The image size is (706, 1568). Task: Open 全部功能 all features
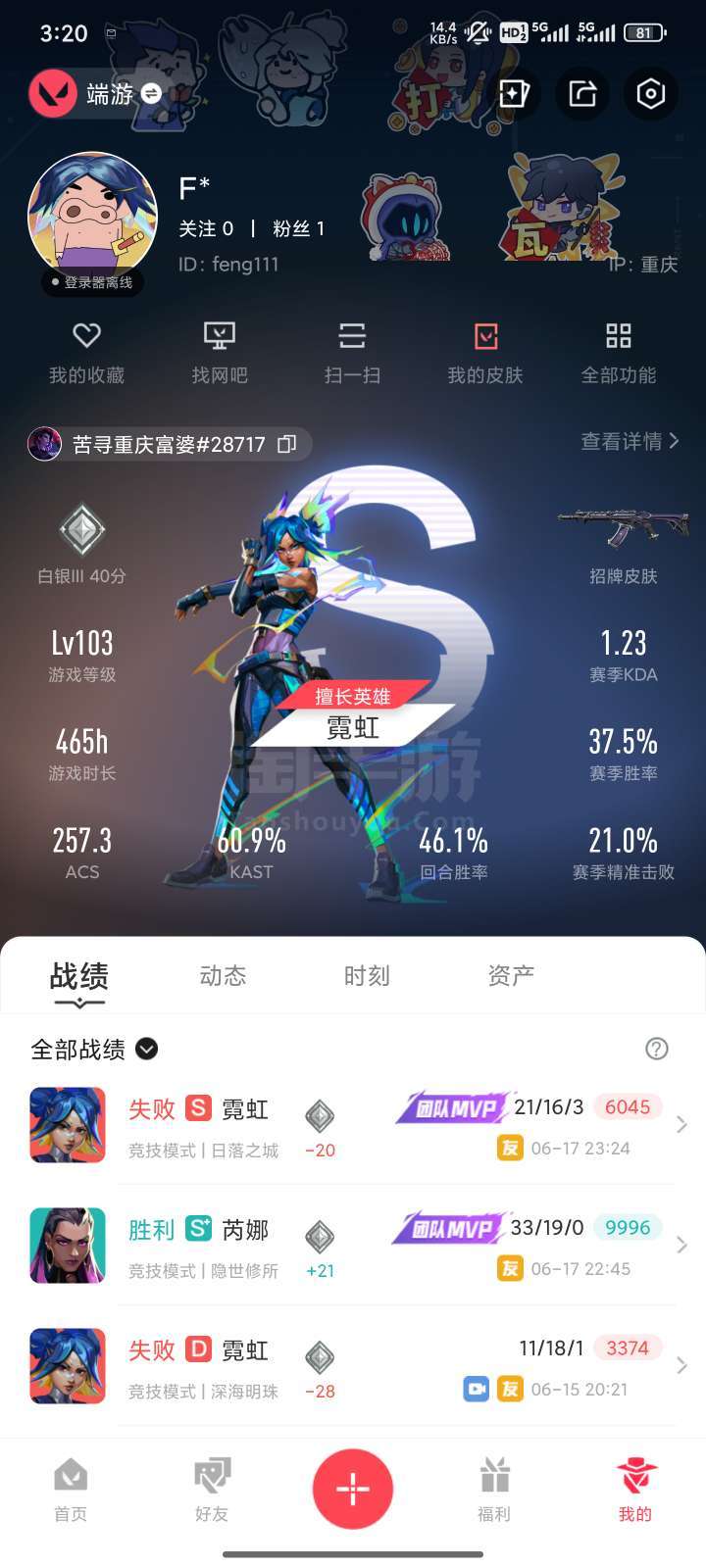tap(619, 353)
